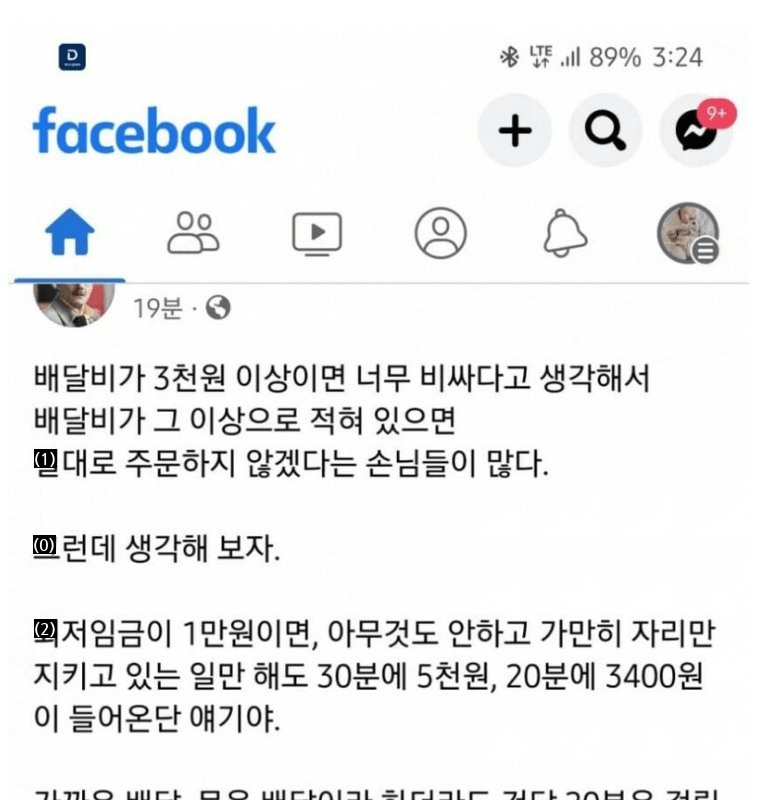Open the post author's profile picture
The height and width of the screenshot is (800, 757).
[73, 304]
